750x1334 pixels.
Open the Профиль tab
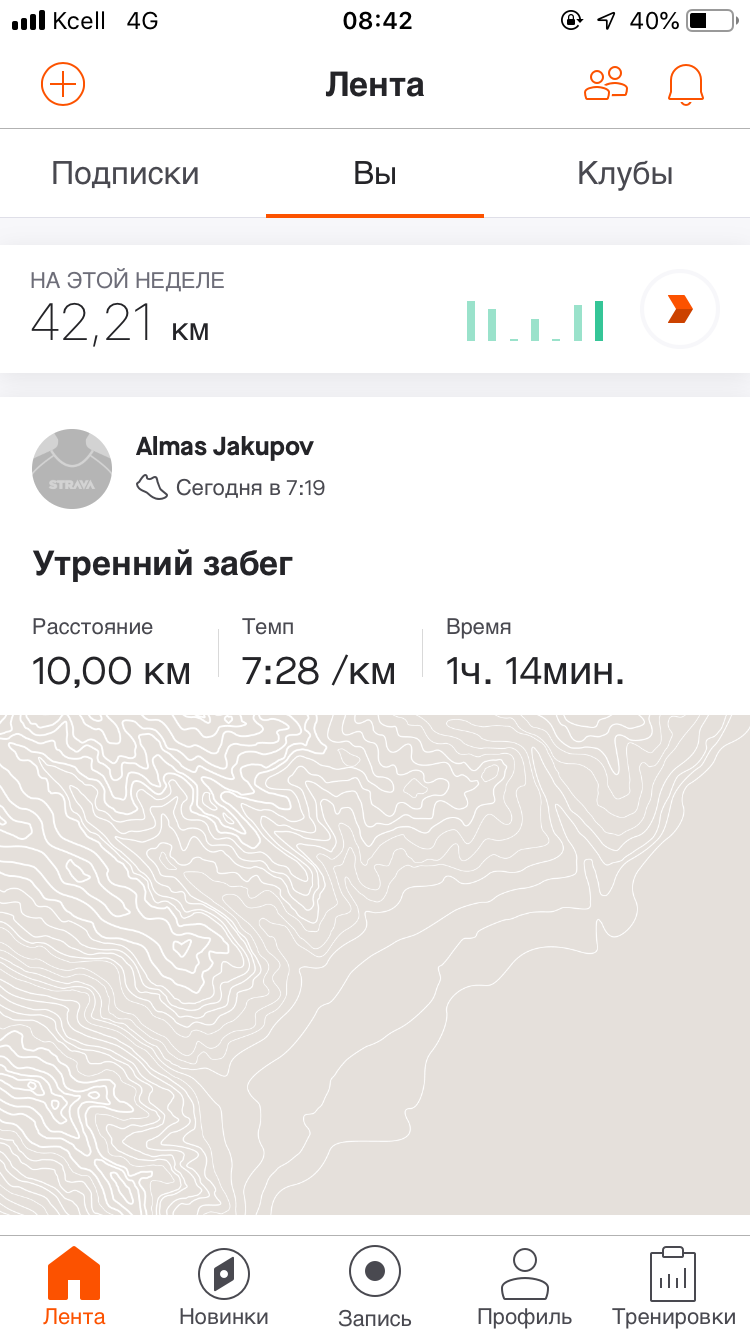[525, 1286]
